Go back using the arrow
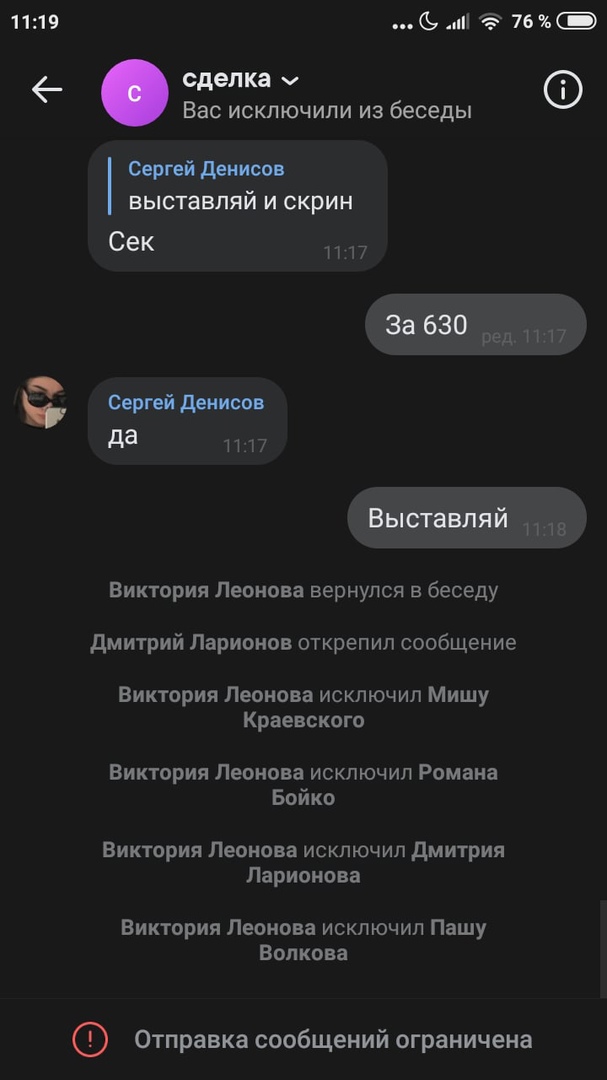 47,90
